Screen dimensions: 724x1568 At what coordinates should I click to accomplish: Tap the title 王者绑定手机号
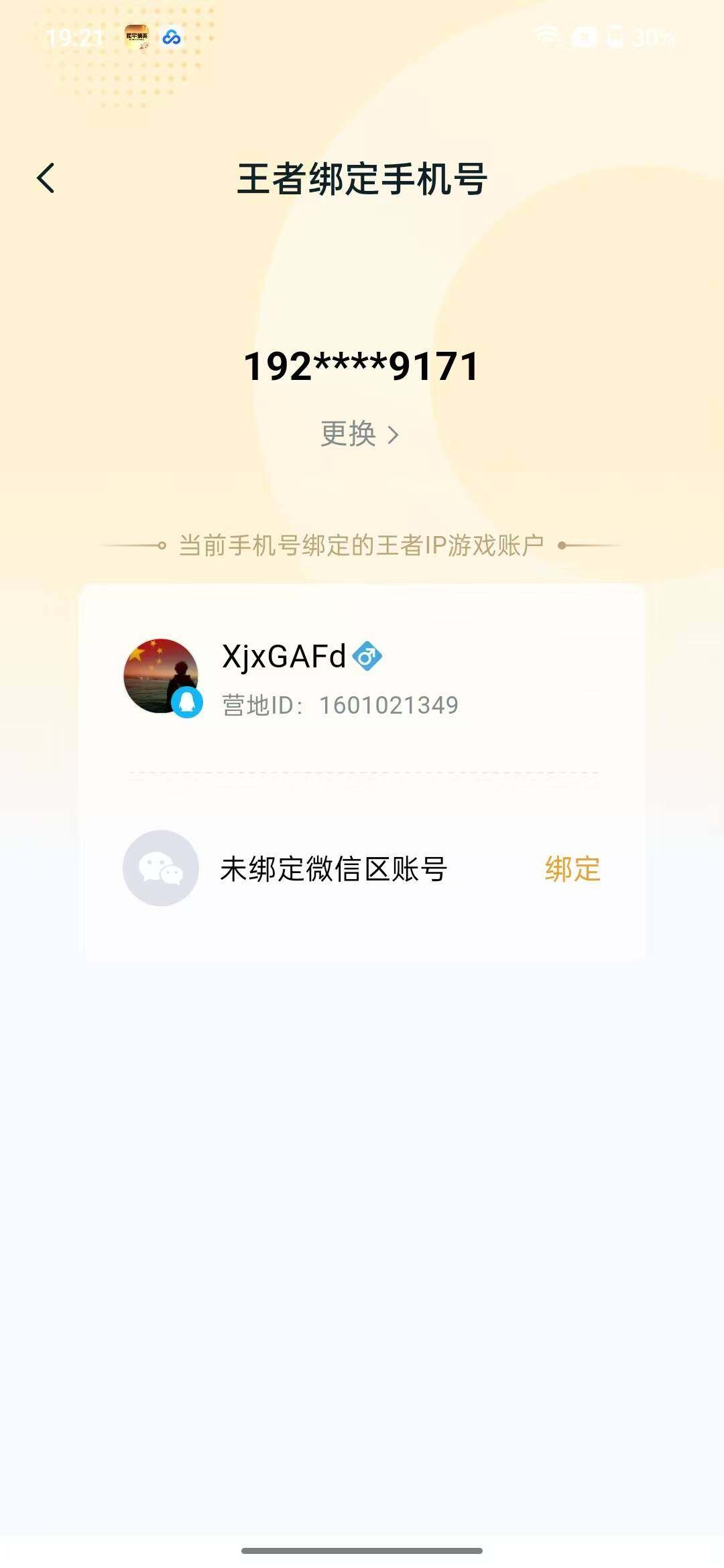[362, 178]
